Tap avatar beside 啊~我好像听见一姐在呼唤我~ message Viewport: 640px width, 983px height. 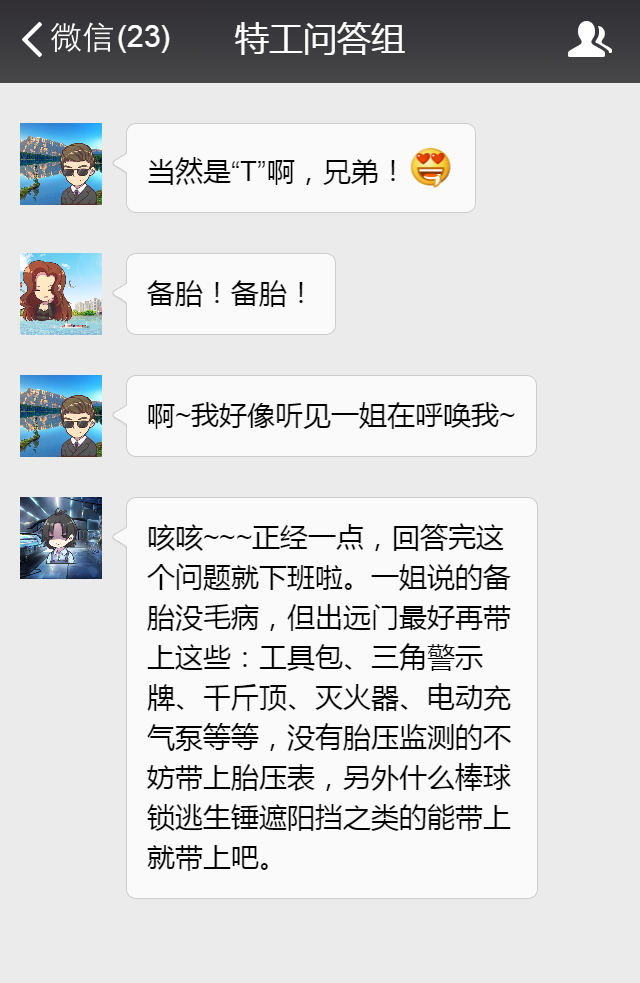(x=61, y=416)
